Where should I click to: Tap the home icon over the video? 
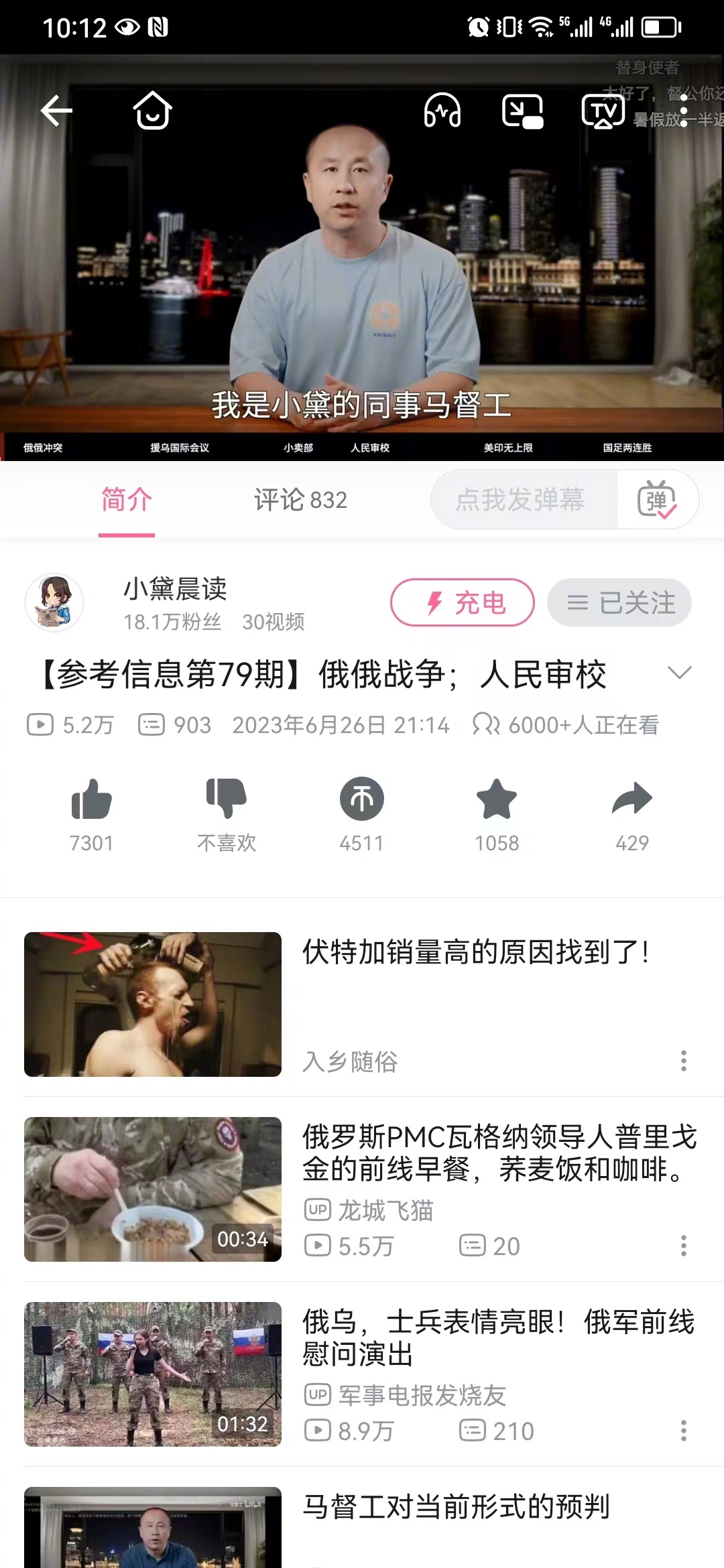tap(153, 111)
